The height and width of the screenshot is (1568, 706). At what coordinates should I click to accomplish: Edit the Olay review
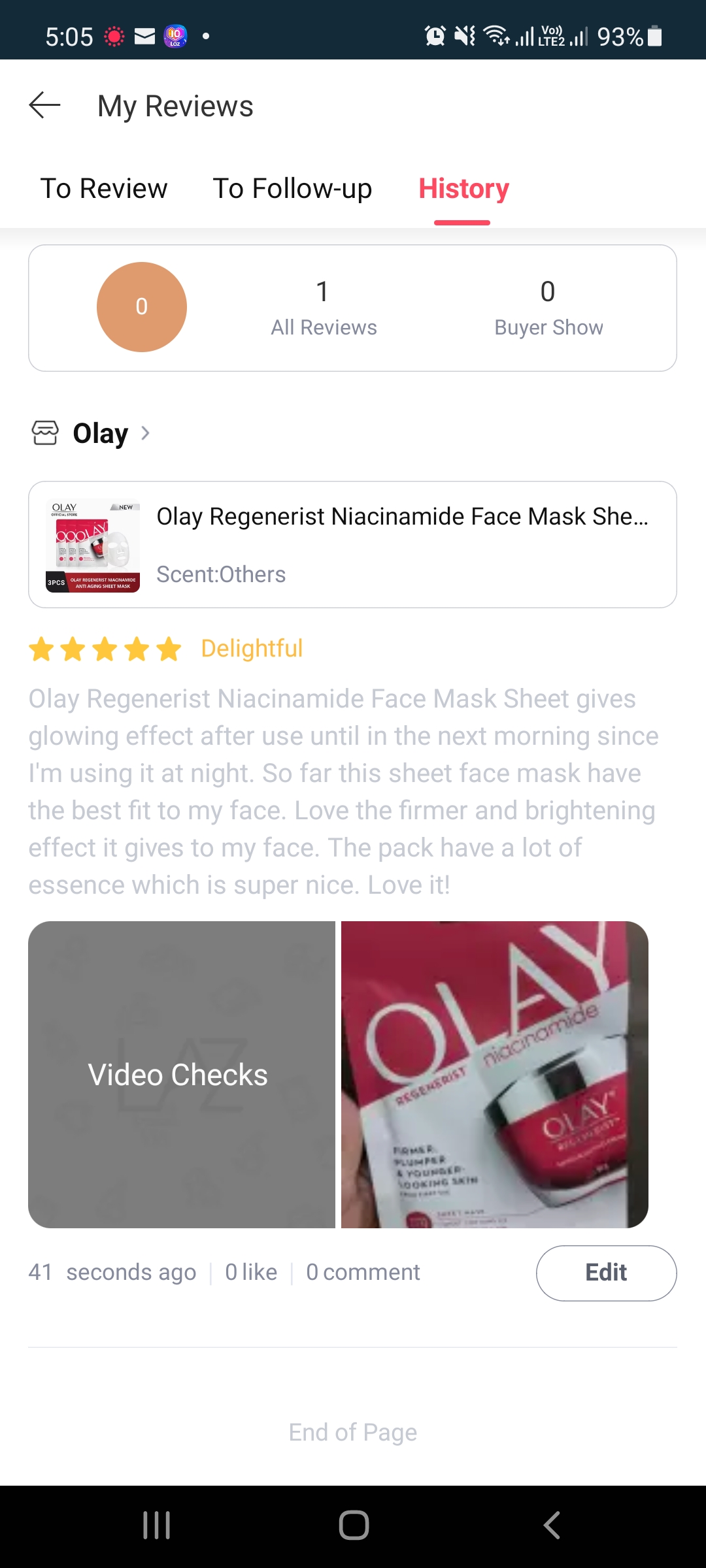point(606,1273)
